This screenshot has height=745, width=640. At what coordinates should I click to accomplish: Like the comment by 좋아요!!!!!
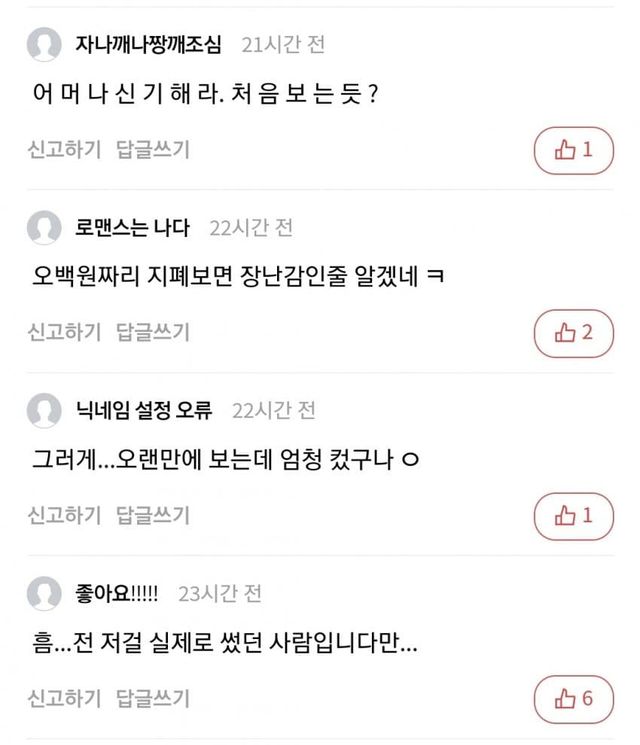point(574,698)
